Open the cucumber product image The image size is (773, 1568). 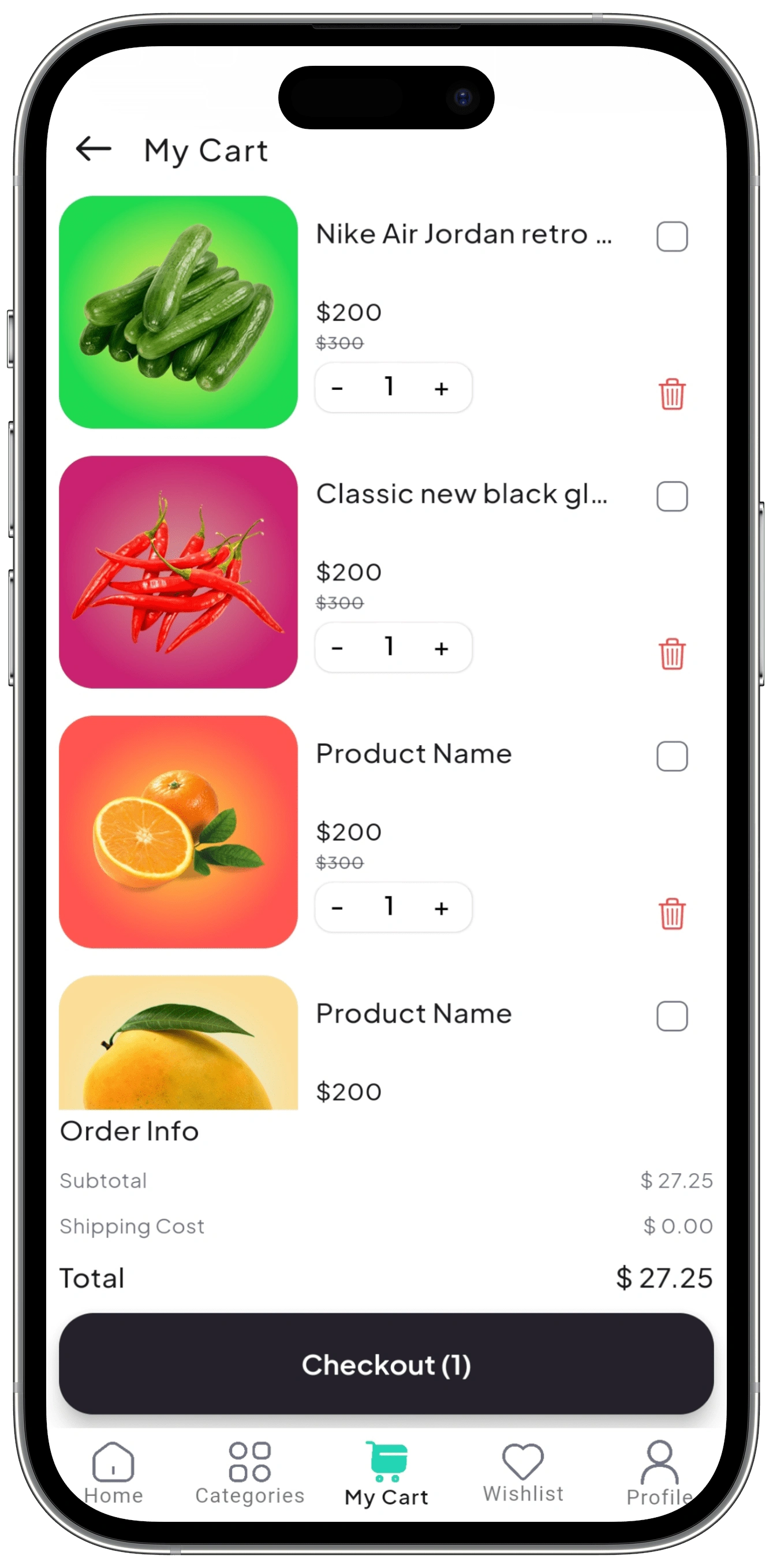(x=178, y=312)
